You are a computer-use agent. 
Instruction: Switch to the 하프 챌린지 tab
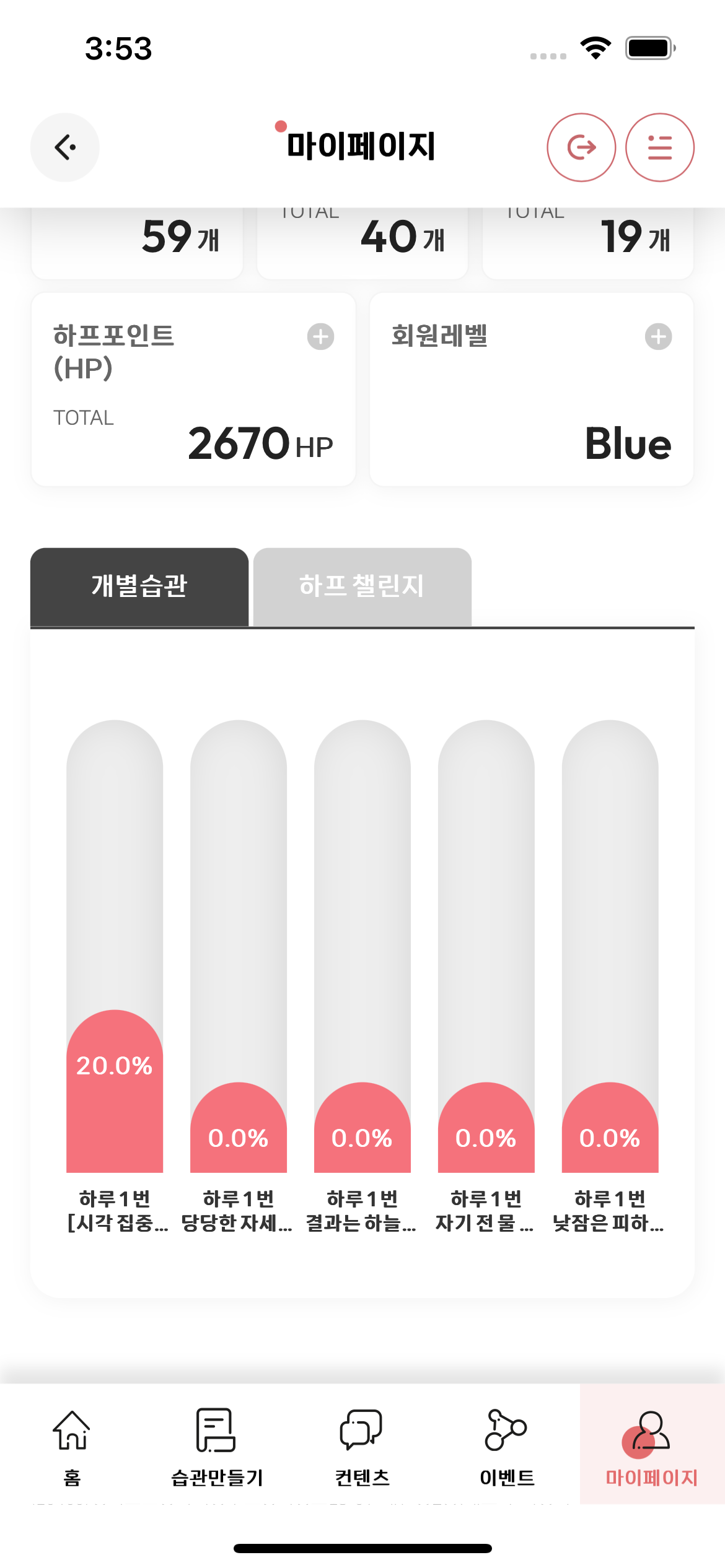click(x=362, y=586)
